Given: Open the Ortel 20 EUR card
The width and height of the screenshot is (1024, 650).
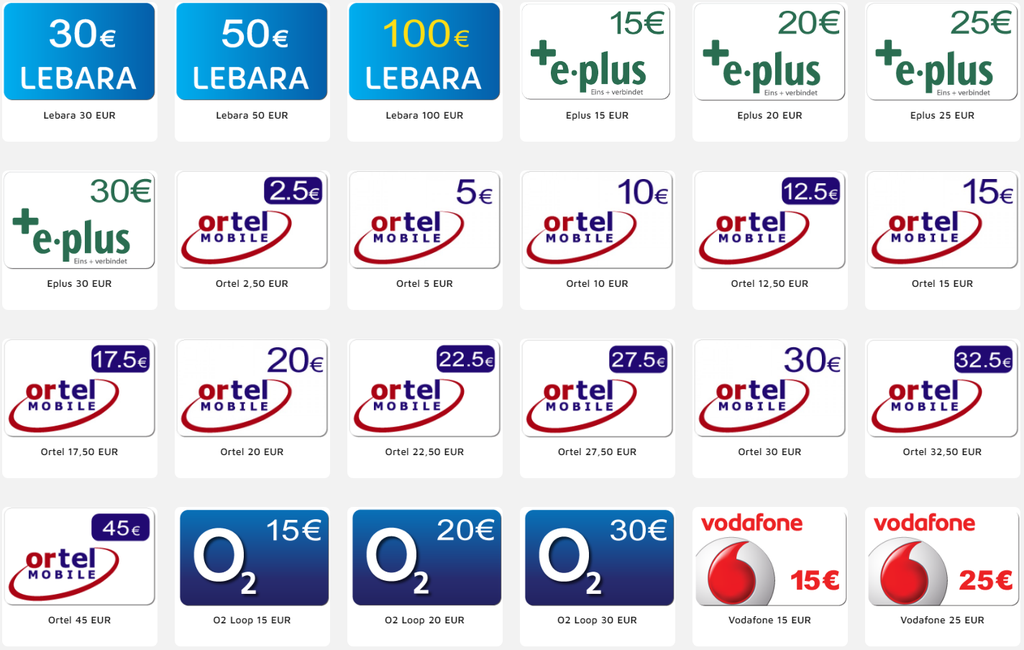Looking at the screenshot, I should point(252,388).
